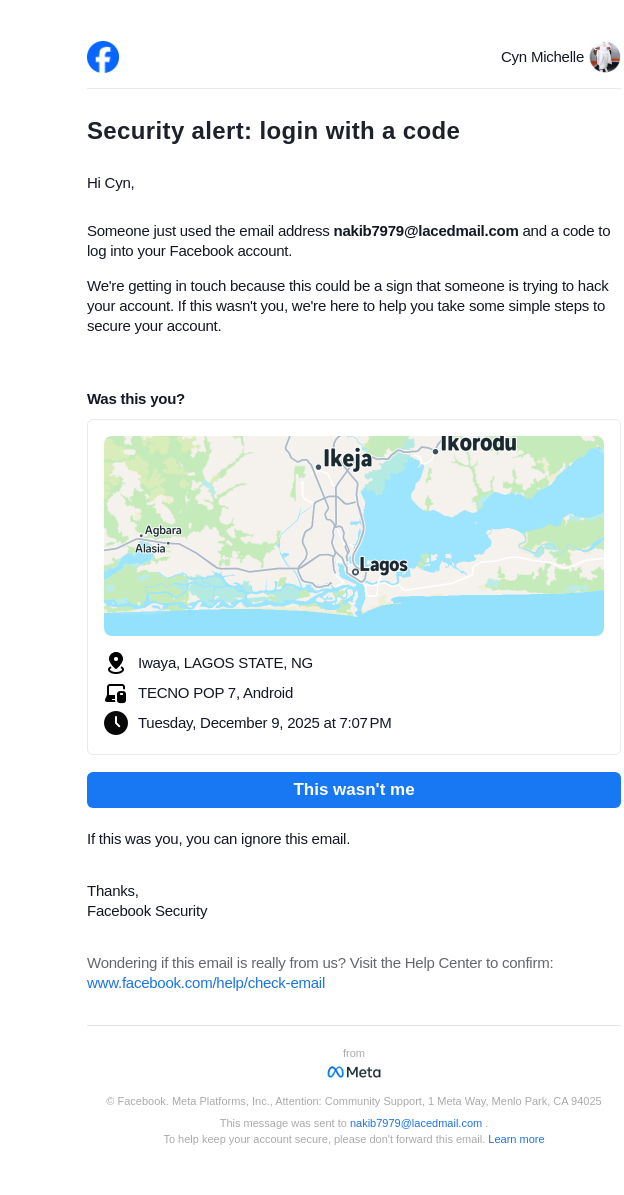Open the facebook.com/help/check-email link
Viewport: 624px width, 1195px height.
pyautogui.click(x=206, y=983)
